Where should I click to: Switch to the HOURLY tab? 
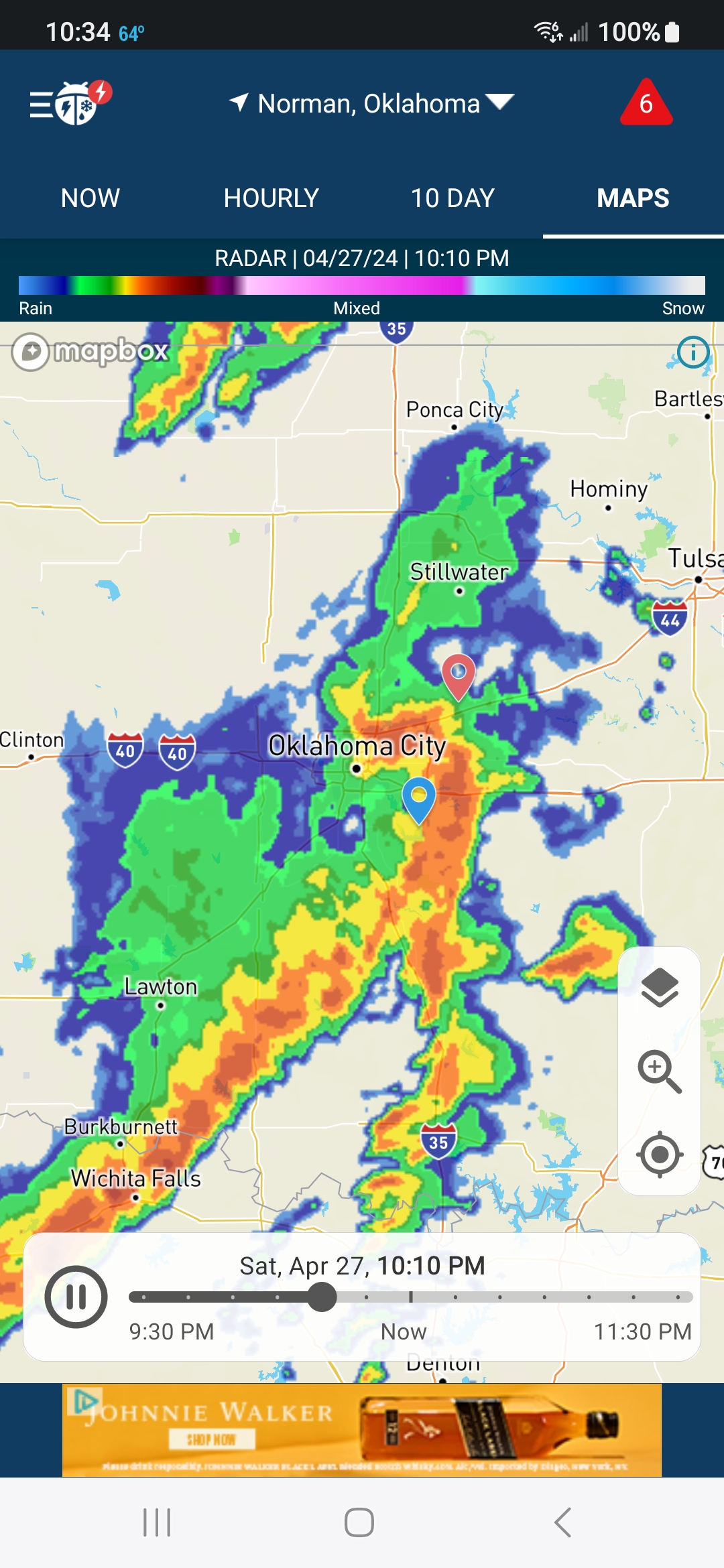point(271,198)
